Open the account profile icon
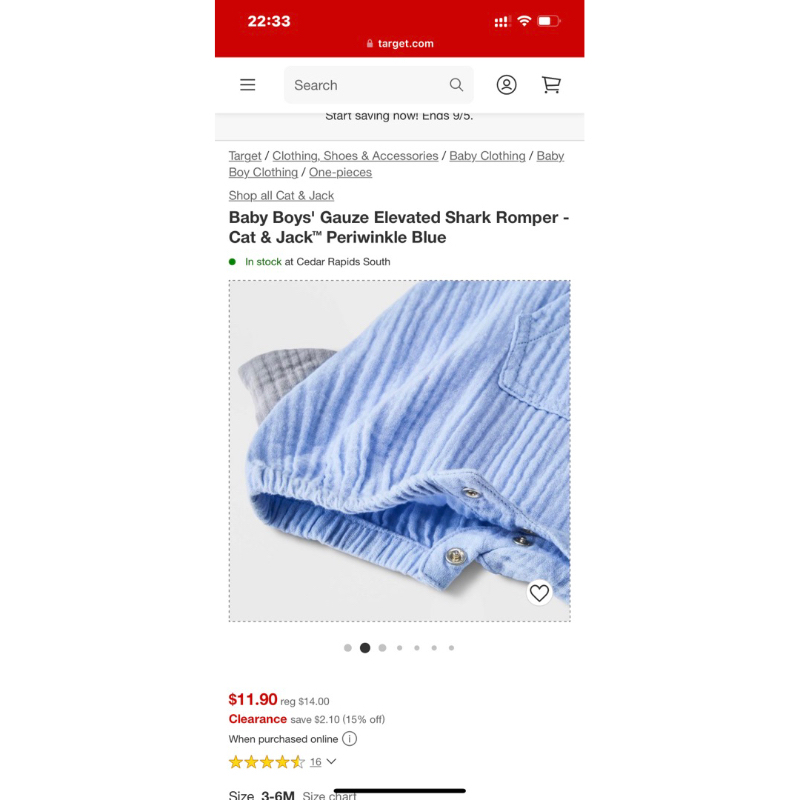The image size is (800, 800). [507, 85]
